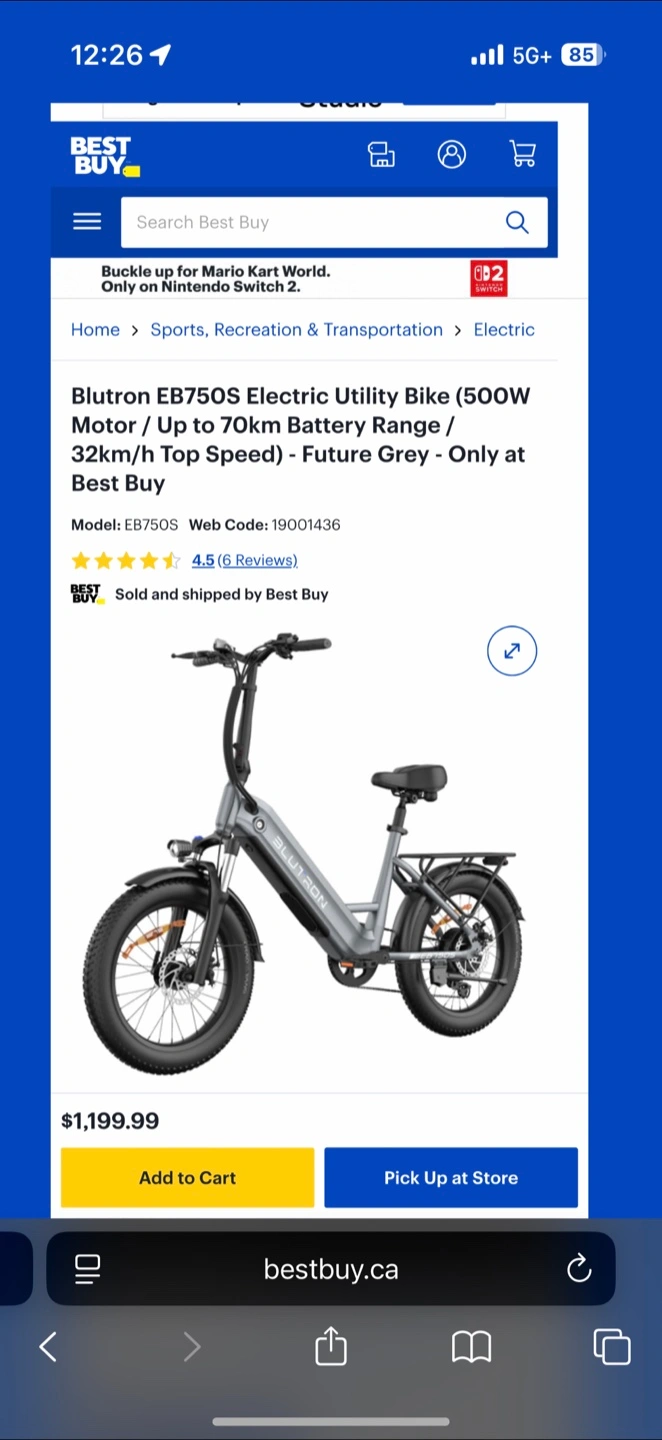This screenshot has width=662, height=1440.
Task: Choose Pick Up at Store
Action: (x=451, y=1178)
